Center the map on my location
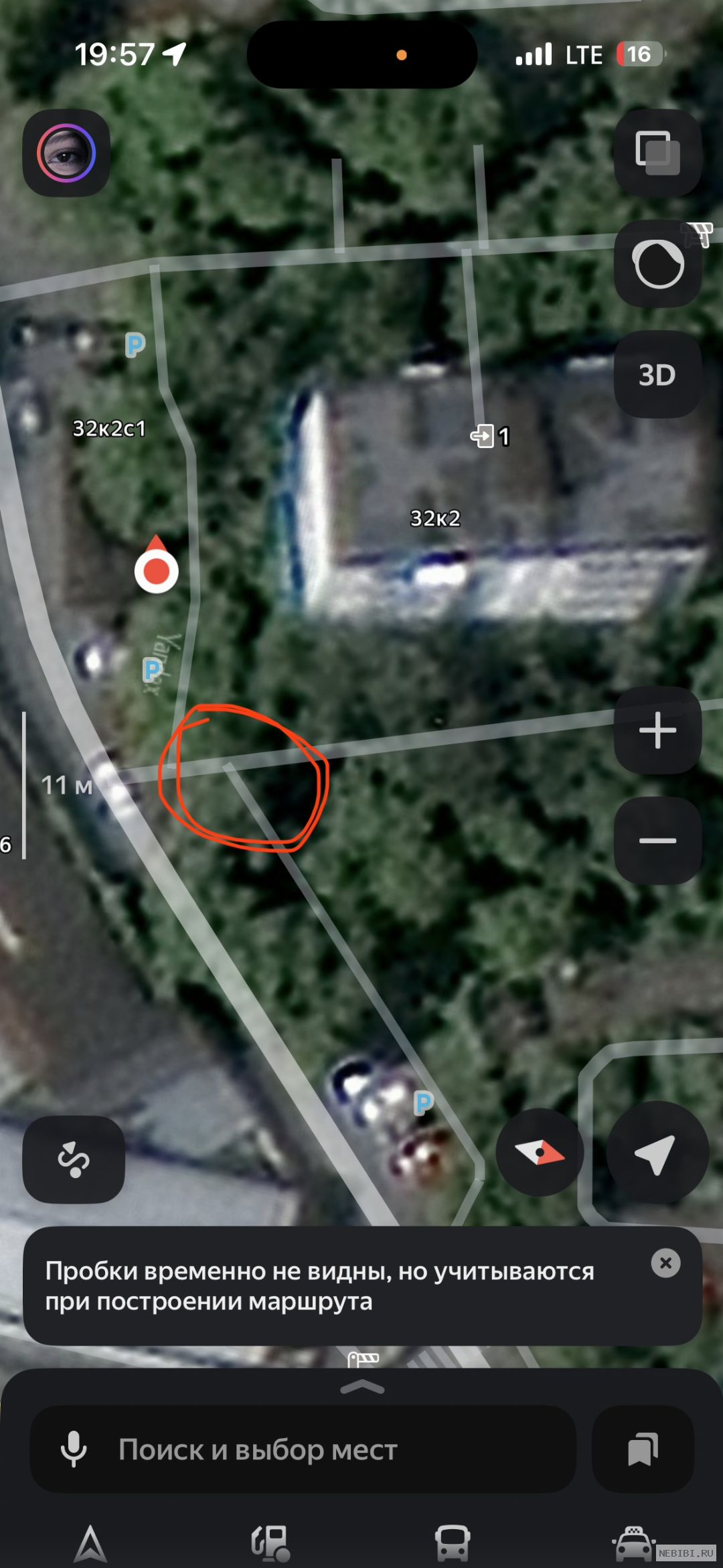This screenshot has width=723, height=1568. (657, 1152)
